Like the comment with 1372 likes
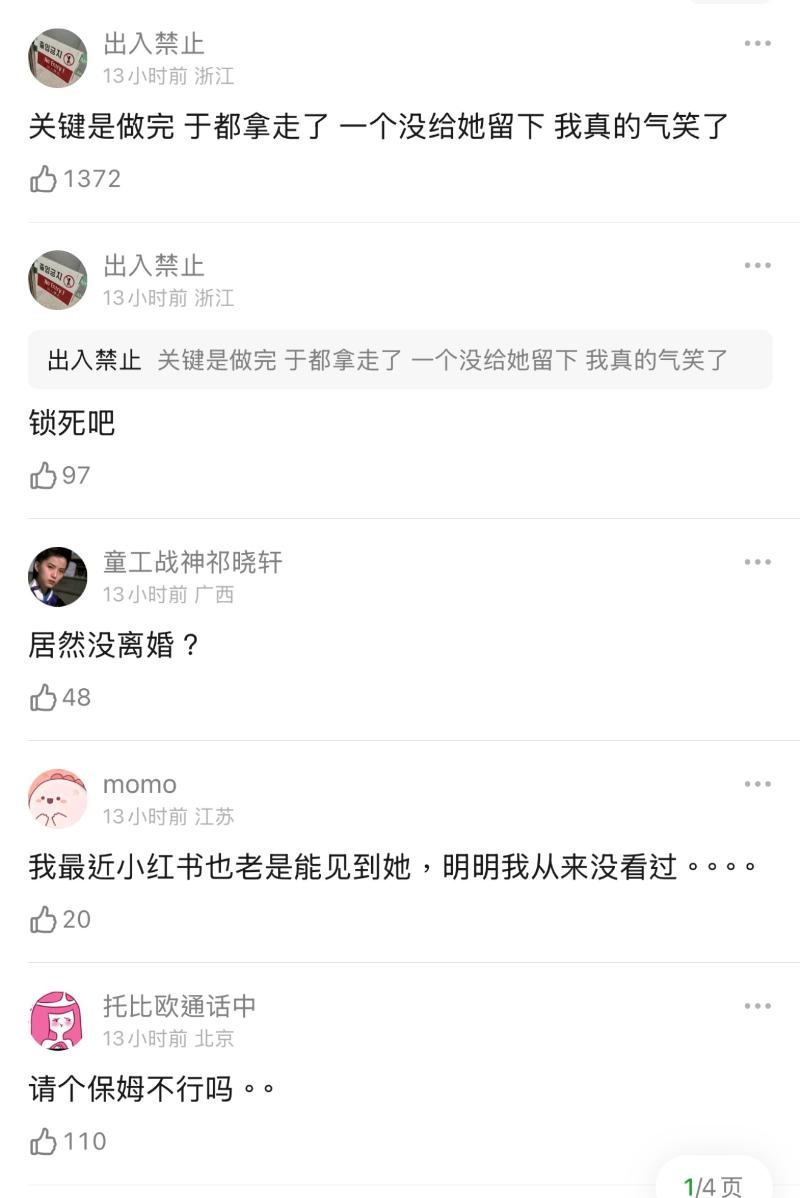This screenshot has height=1198, width=800. (x=44, y=179)
